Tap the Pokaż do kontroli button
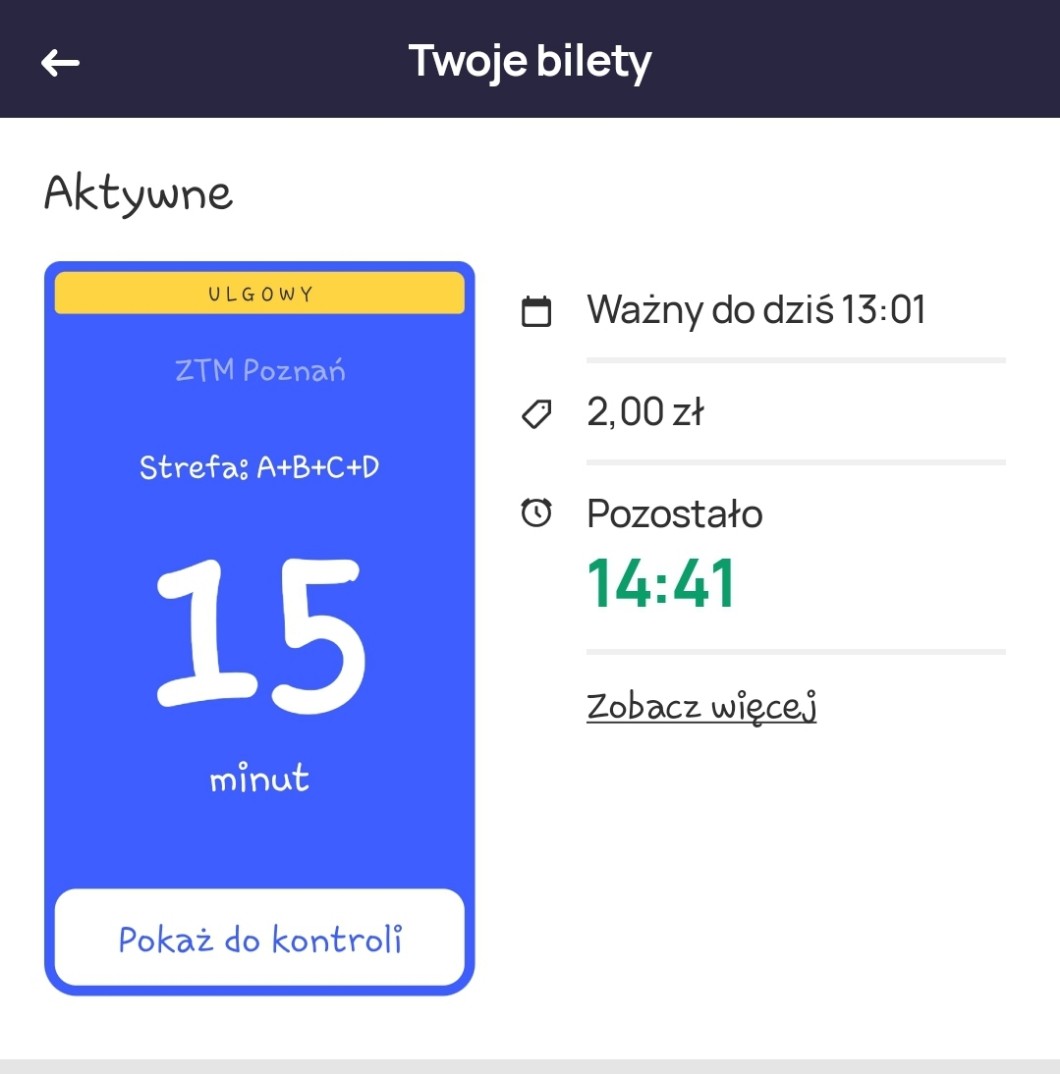1060x1074 pixels. click(x=260, y=937)
